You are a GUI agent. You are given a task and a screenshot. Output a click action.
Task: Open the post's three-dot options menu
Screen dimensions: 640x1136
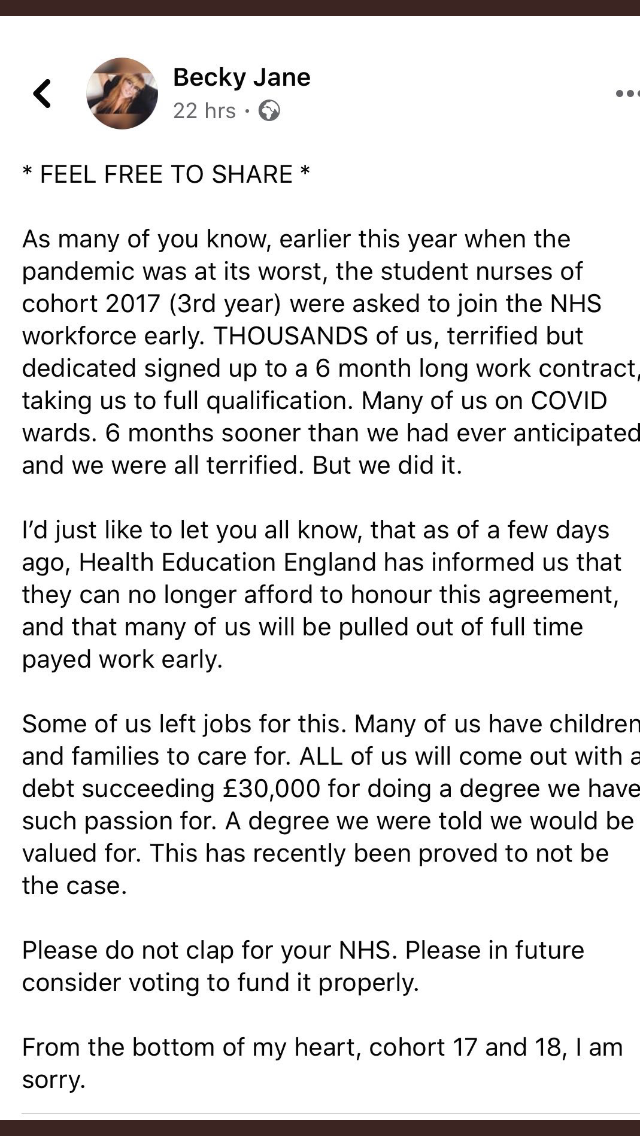click(628, 93)
